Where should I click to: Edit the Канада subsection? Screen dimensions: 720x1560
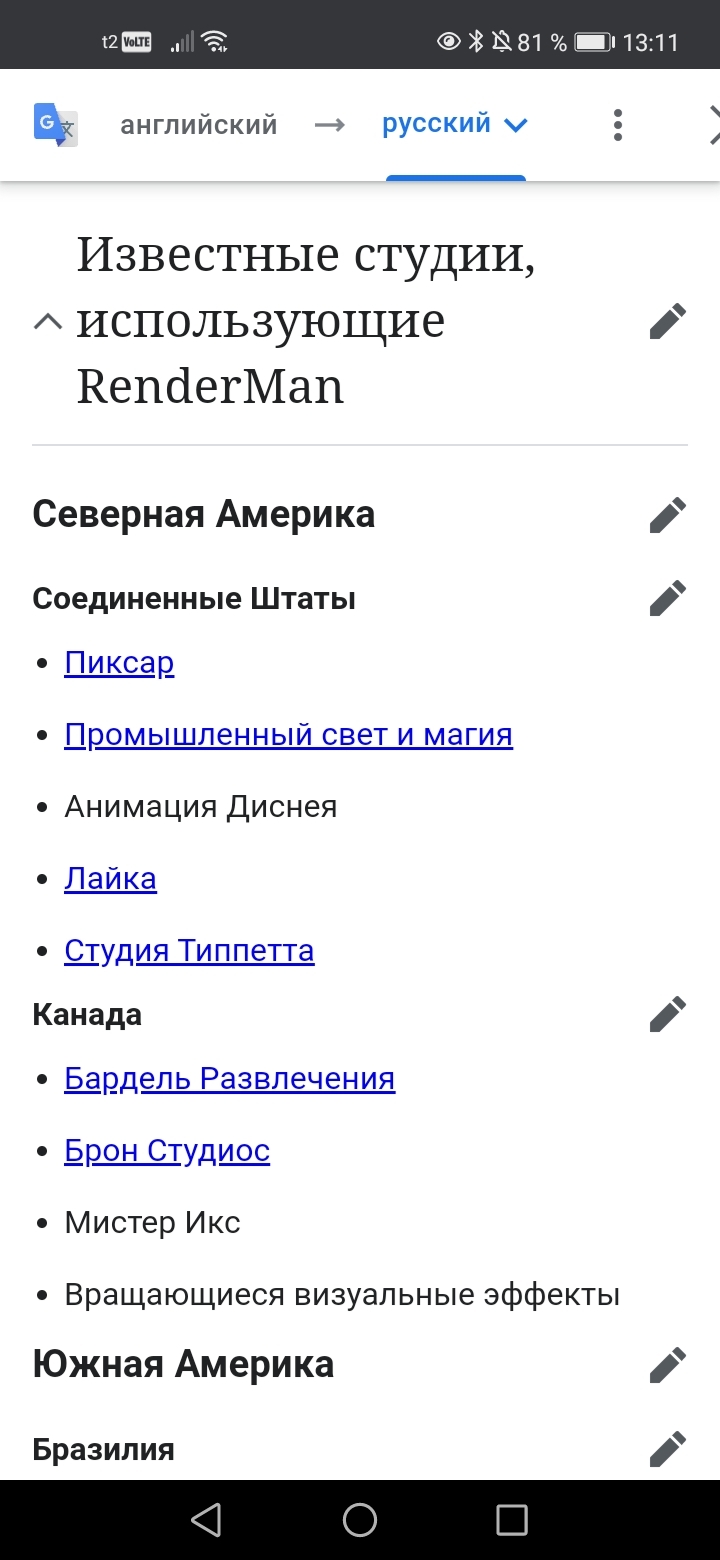tap(667, 1015)
